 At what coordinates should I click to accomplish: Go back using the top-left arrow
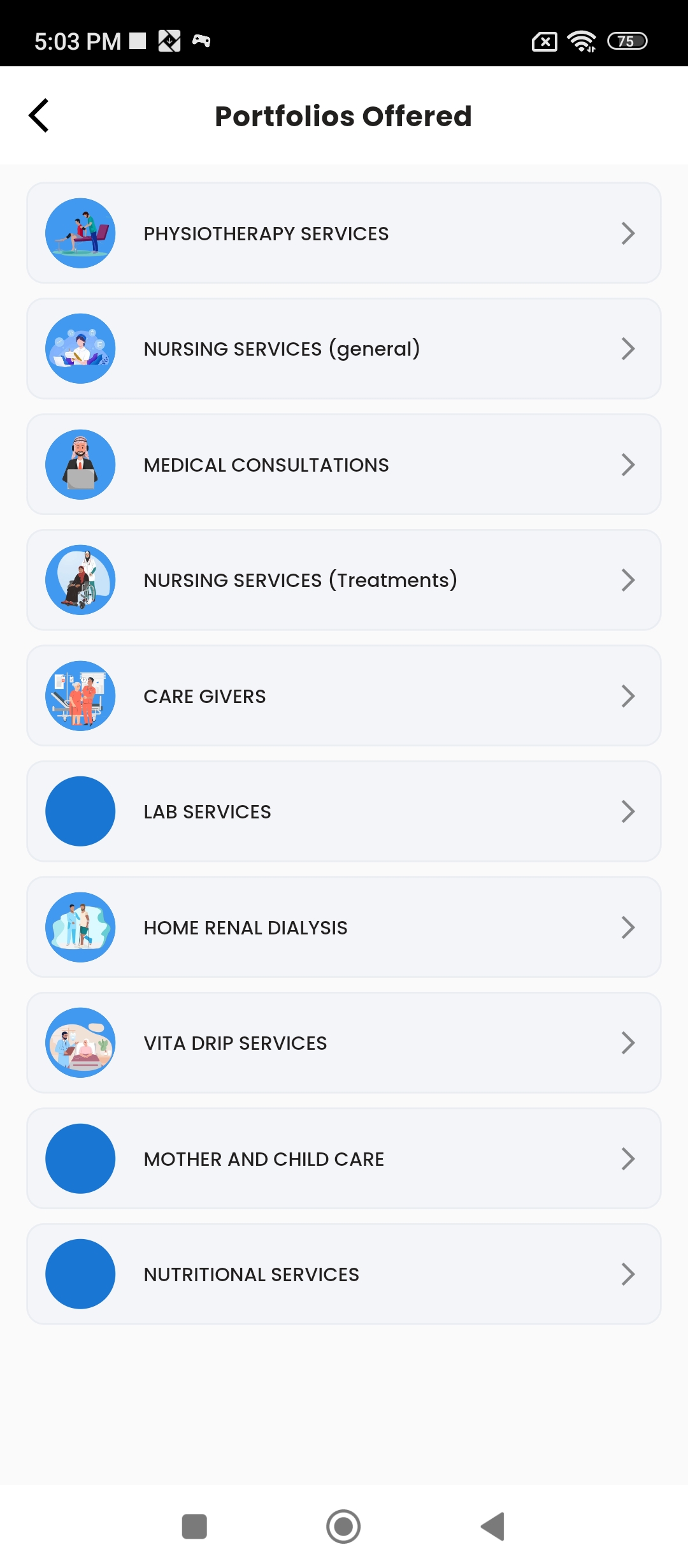(39, 115)
